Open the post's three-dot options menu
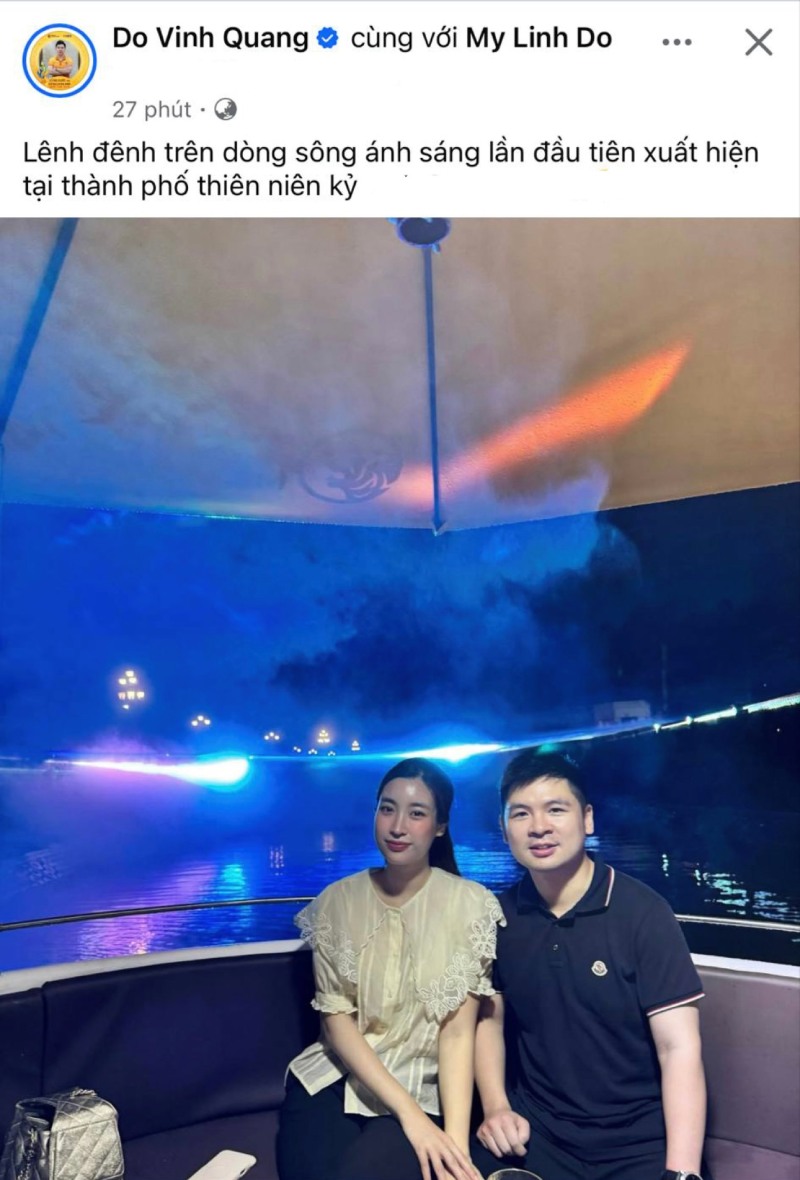The height and width of the screenshot is (1180, 800). 677,42
